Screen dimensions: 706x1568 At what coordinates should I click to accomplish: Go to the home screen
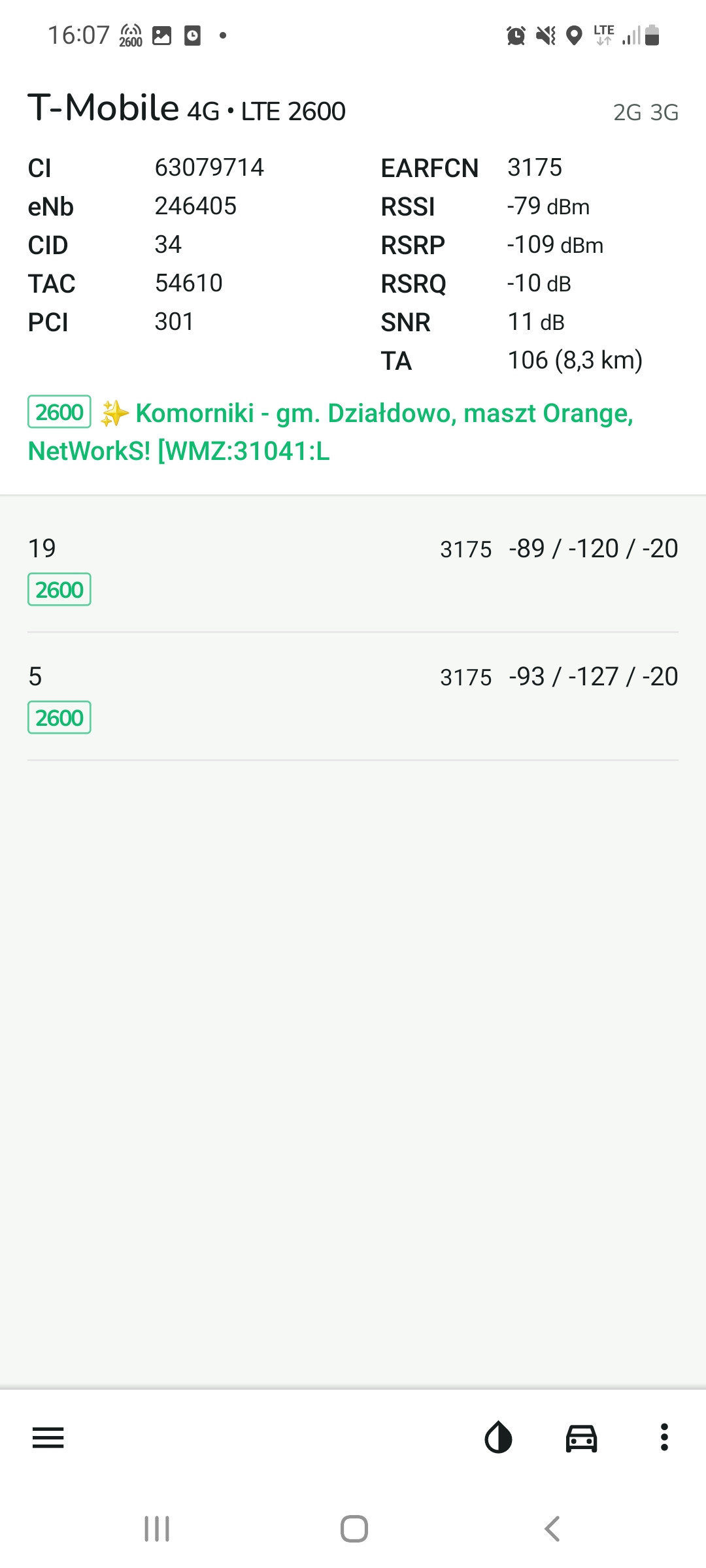click(x=354, y=1529)
